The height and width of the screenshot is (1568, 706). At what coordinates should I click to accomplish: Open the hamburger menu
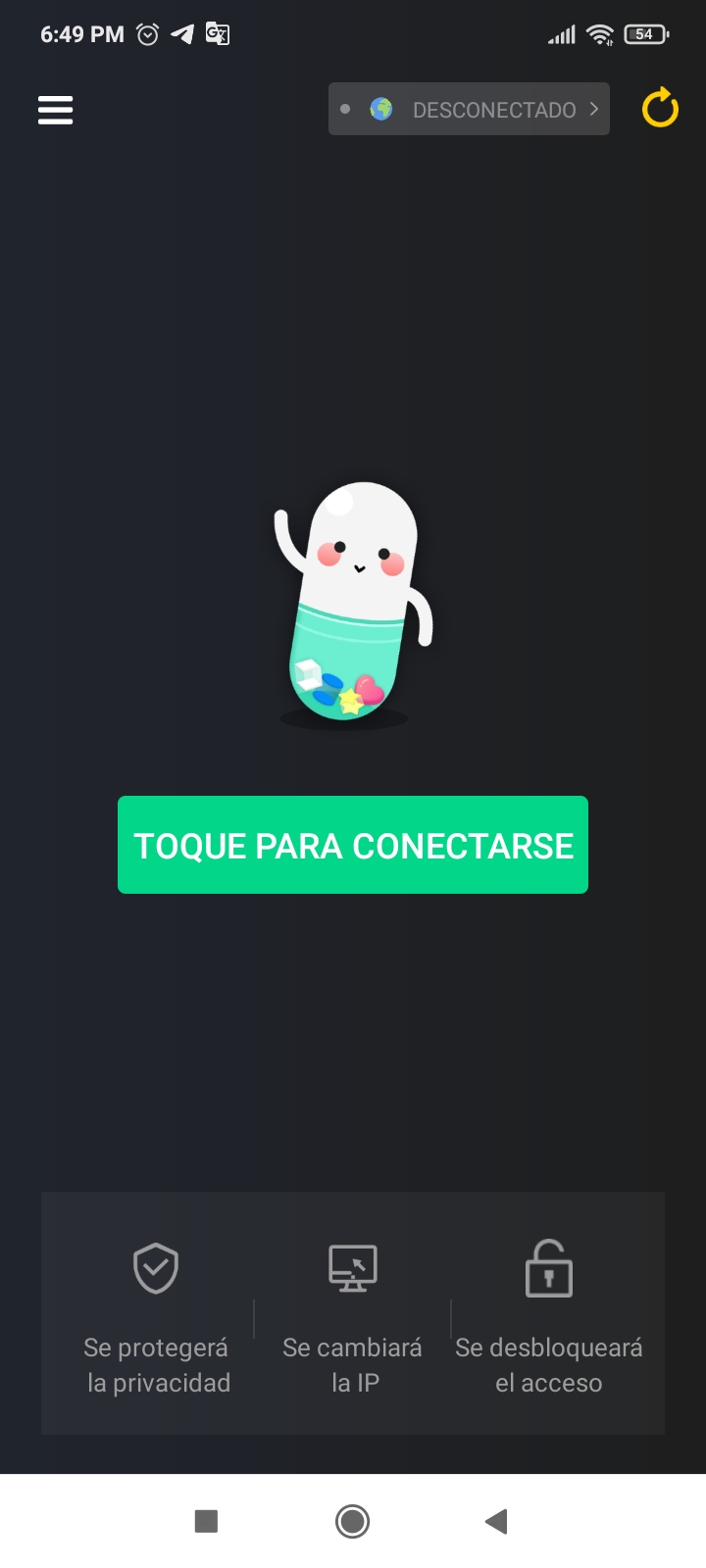pyautogui.click(x=56, y=110)
